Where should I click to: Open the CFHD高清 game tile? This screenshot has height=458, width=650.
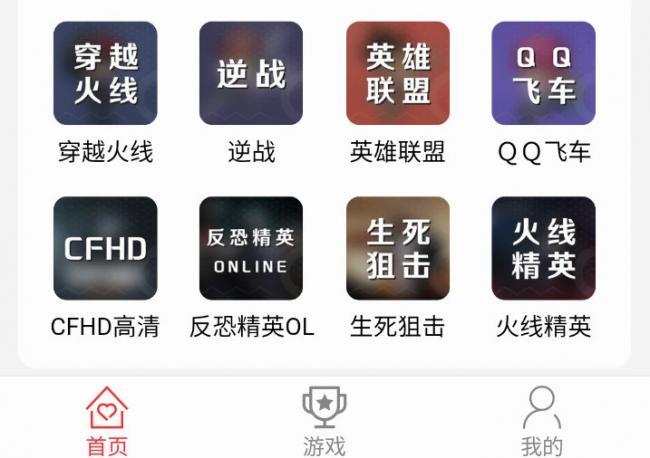coord(105,249)
